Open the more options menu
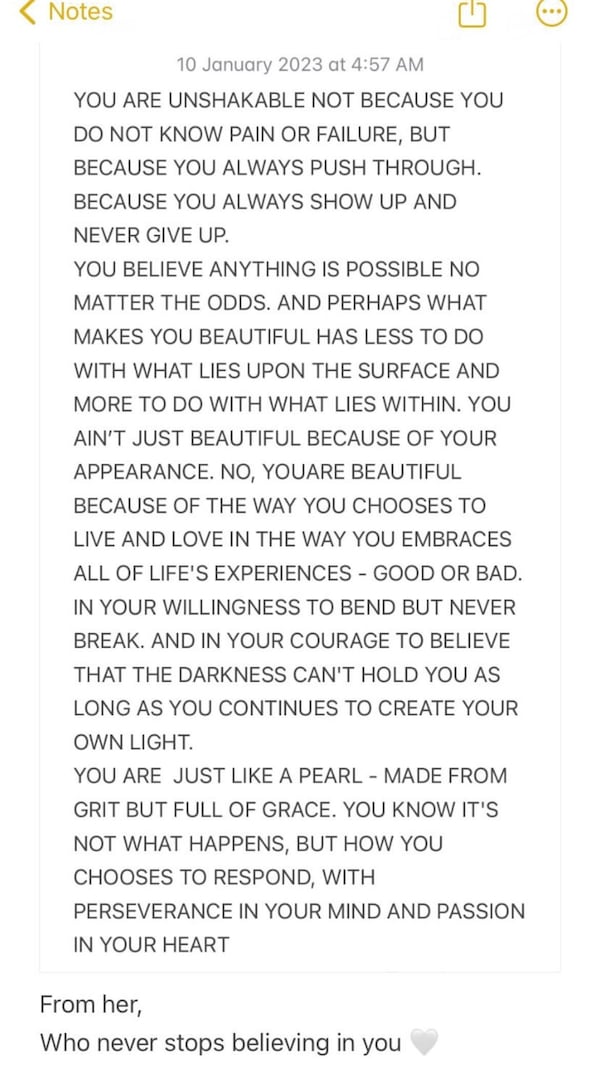This screenshot has width=600, height=1067. tap(552, 12)
